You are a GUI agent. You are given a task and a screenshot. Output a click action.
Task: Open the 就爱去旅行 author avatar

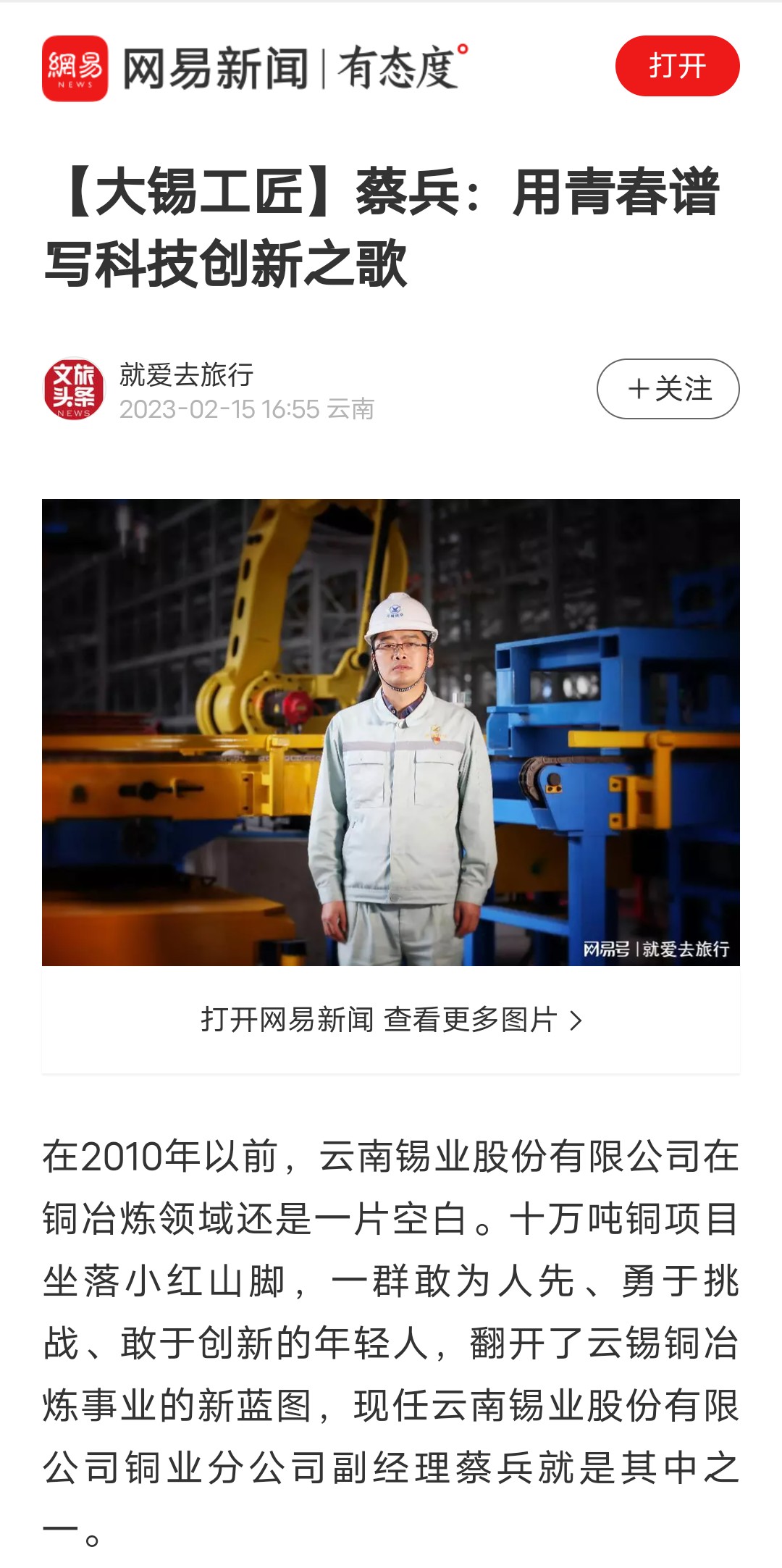click(74, 389)
